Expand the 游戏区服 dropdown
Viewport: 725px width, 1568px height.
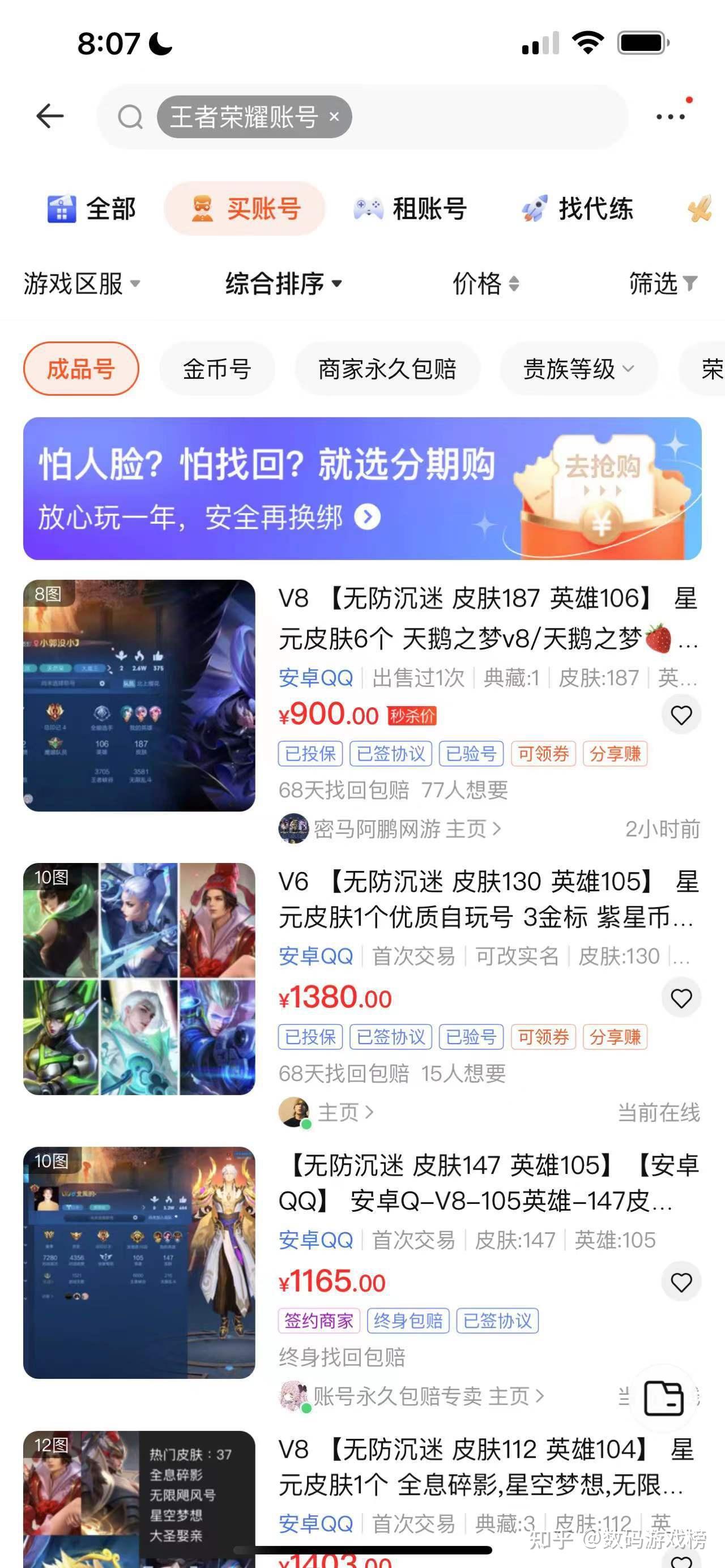82,284
